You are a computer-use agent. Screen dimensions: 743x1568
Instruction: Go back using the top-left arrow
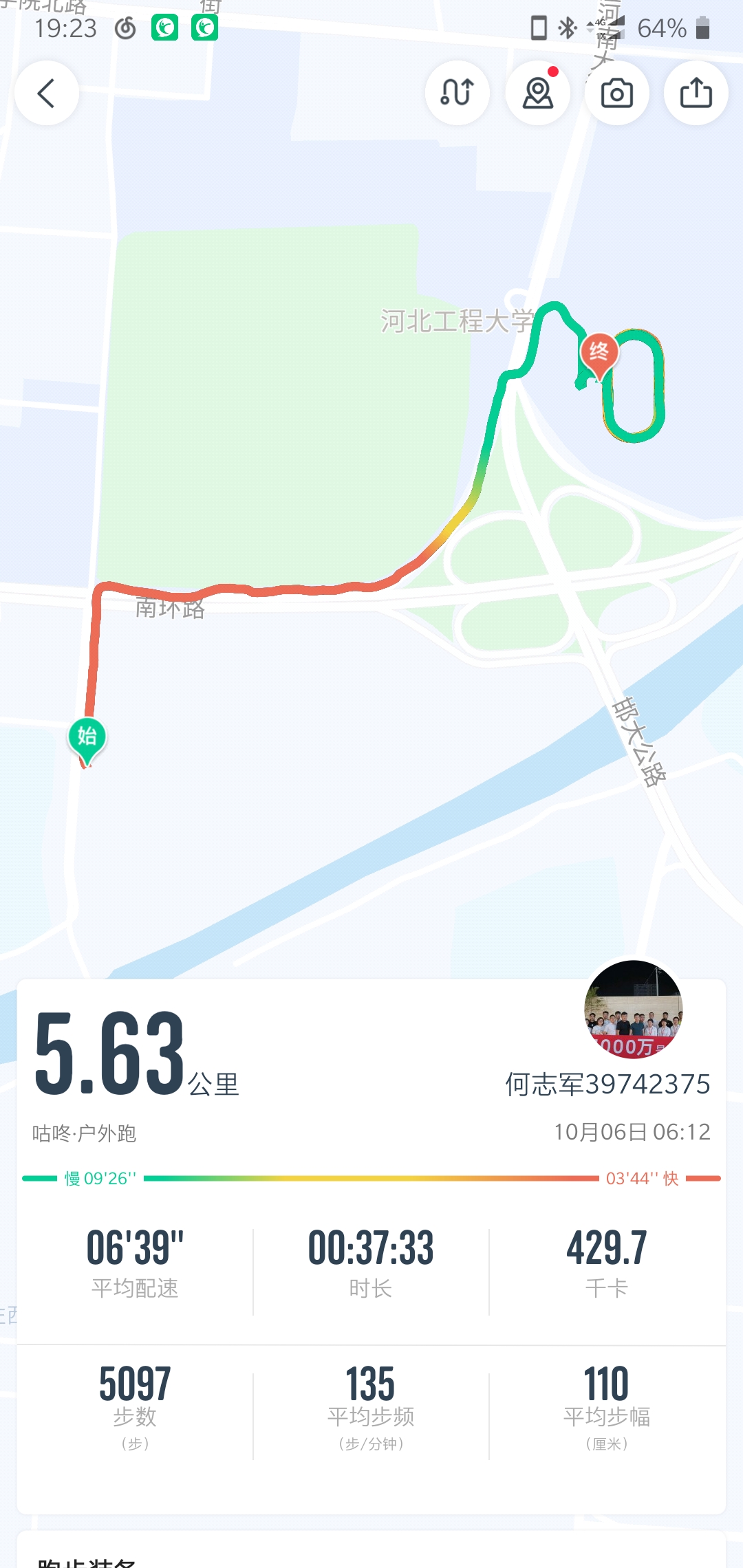tap(47, 93)
